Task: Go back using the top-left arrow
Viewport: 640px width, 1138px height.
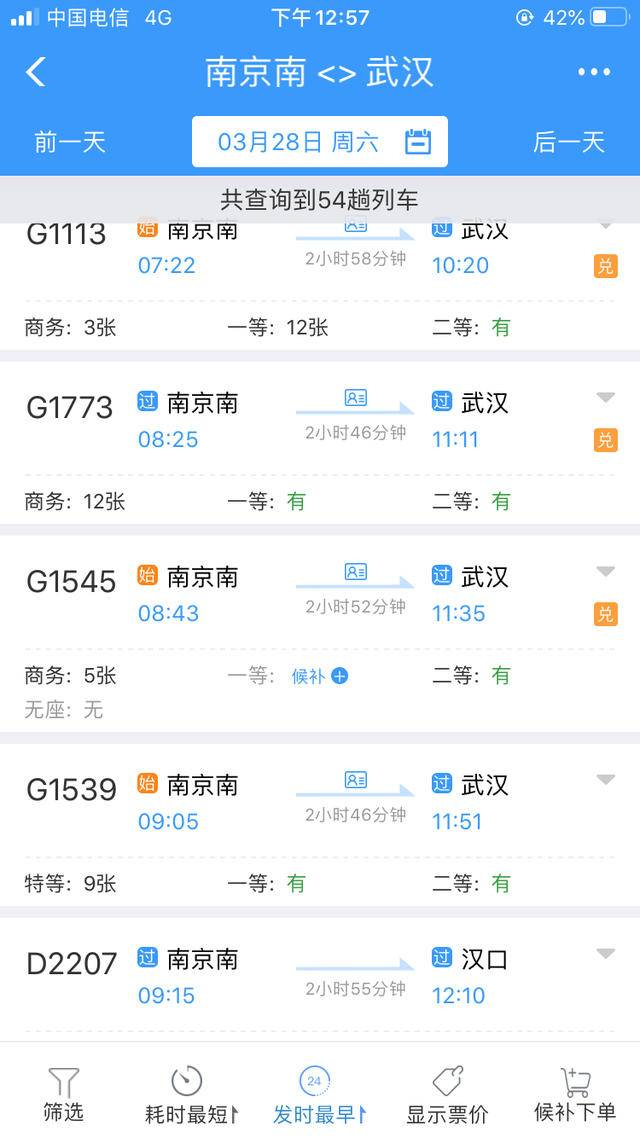Action: [36, 72]
